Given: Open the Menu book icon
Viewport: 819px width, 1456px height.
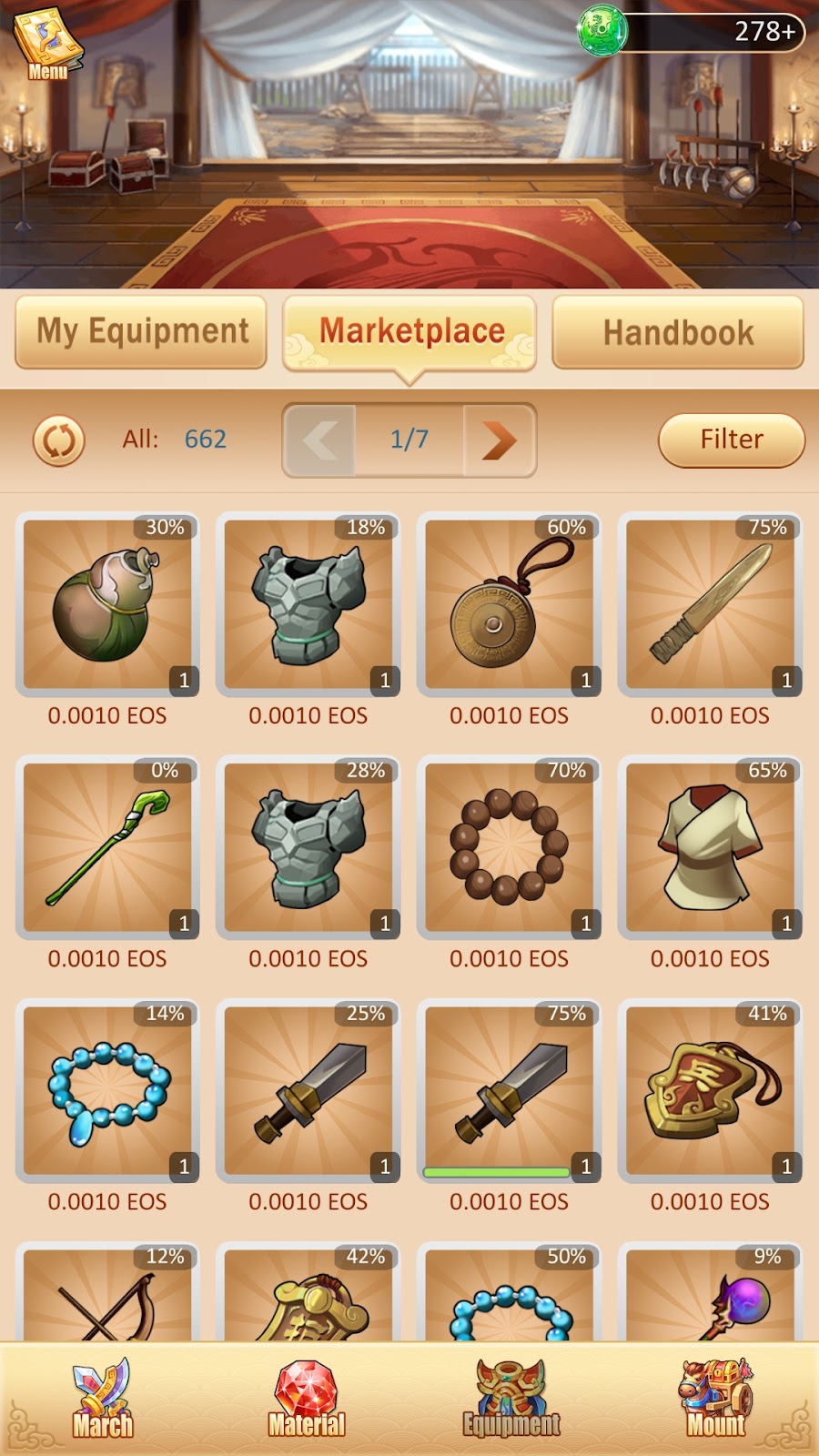Looking at the screenshot, I should click(47, 44).
